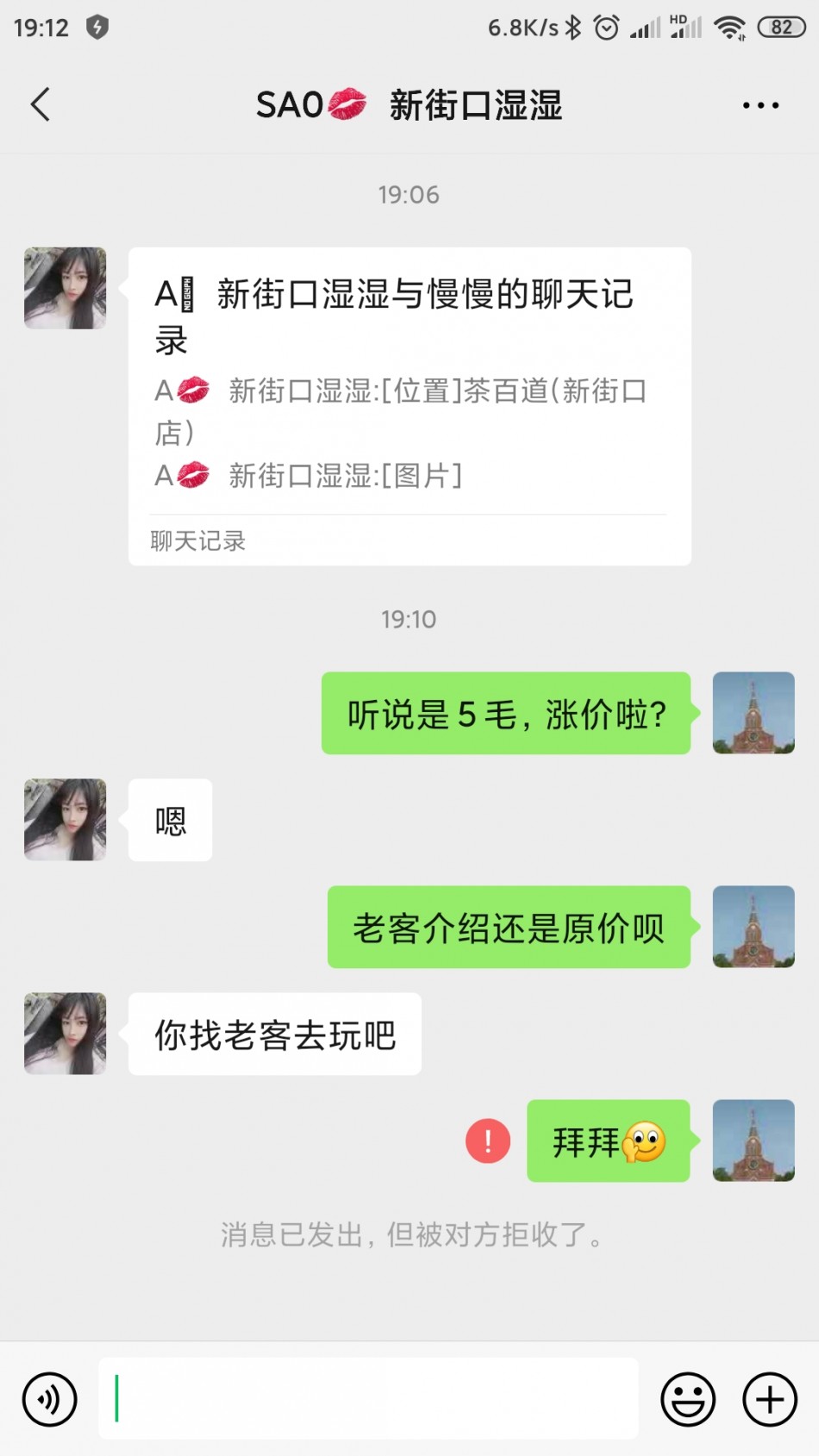Image resolution: width=819 pixels, height=1456 pixels.
Task: Open the contact's avatar beside 嗯
Action: point(66,820)
